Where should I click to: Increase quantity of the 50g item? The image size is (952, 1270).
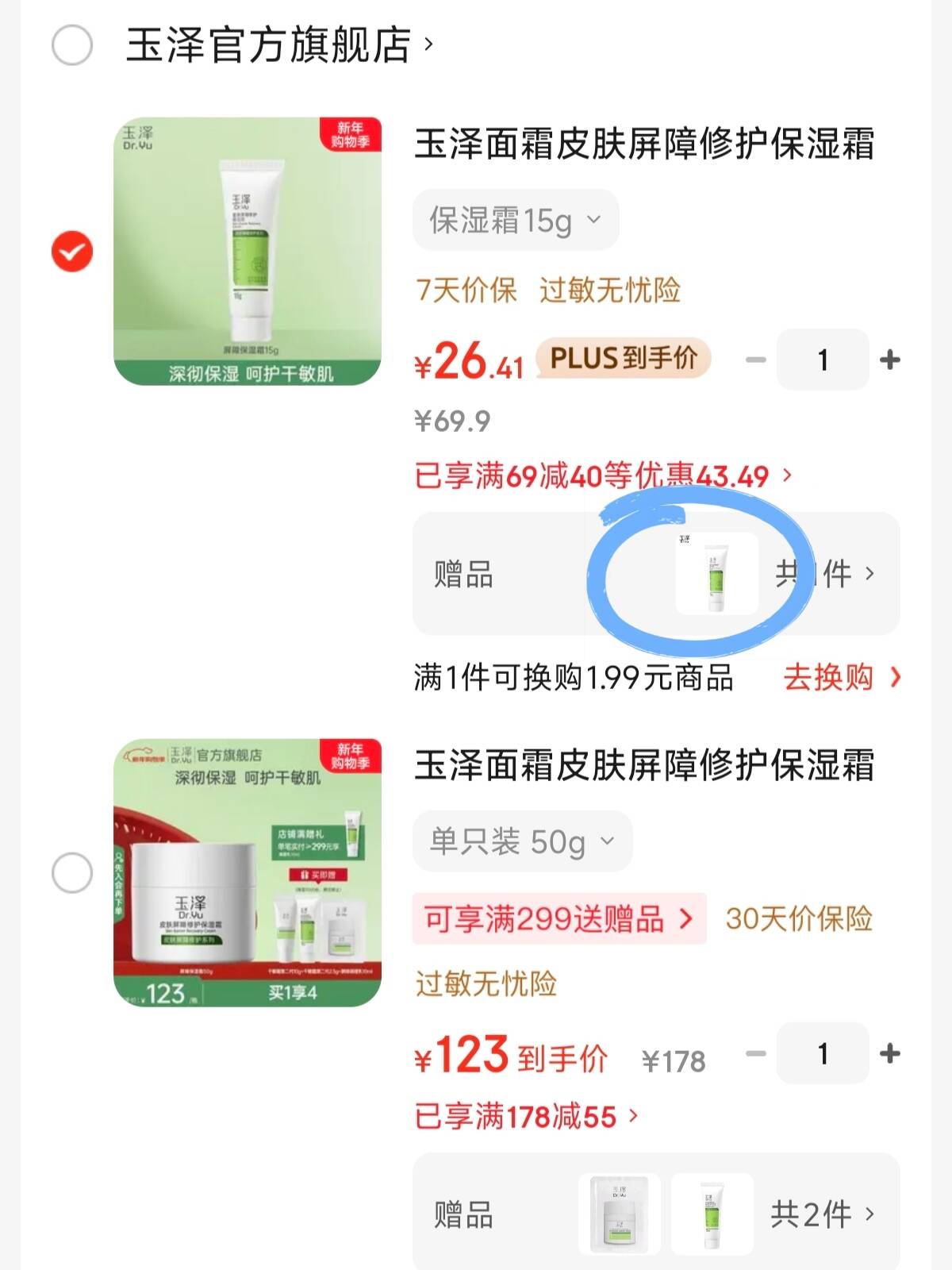coord(889,1053)
